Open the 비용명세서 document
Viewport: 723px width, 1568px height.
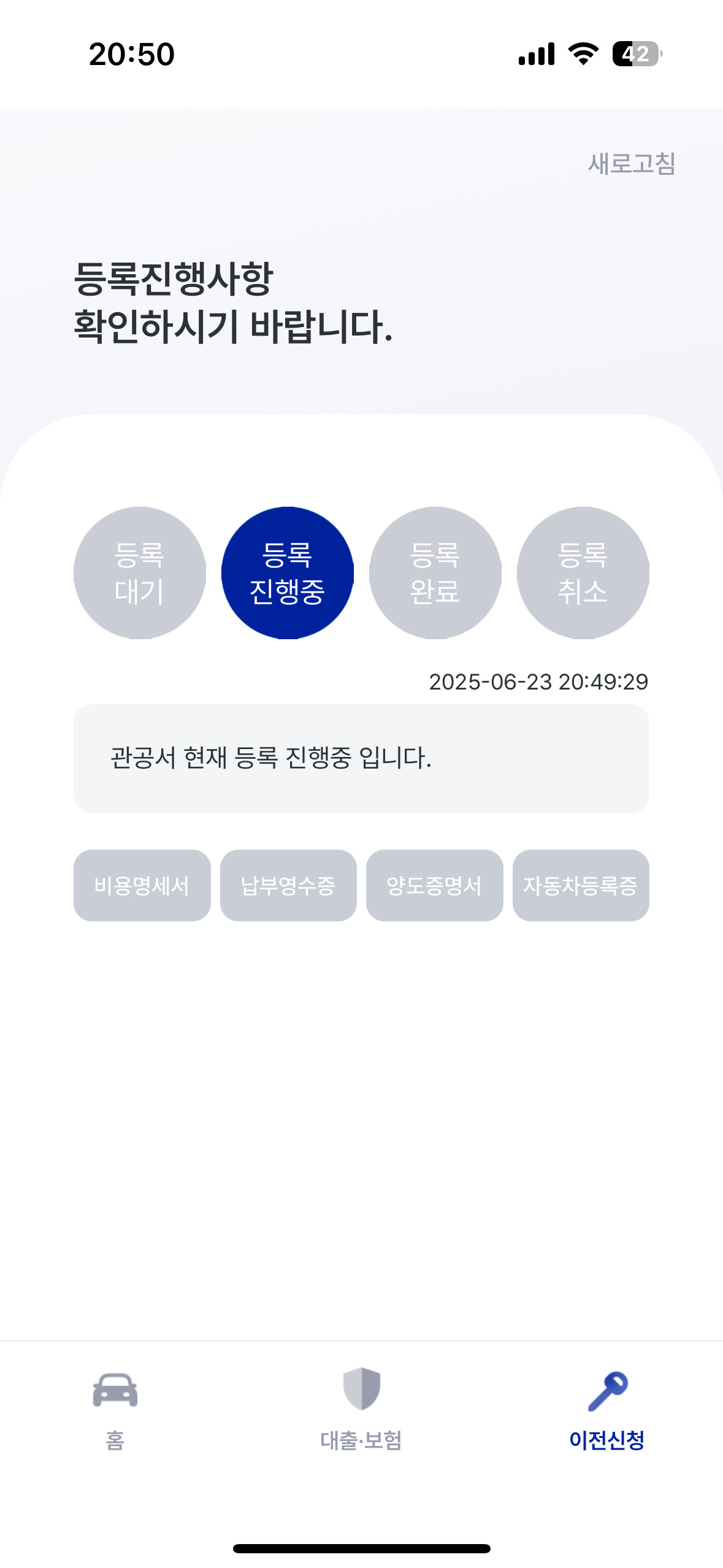(x=142, y=885)
